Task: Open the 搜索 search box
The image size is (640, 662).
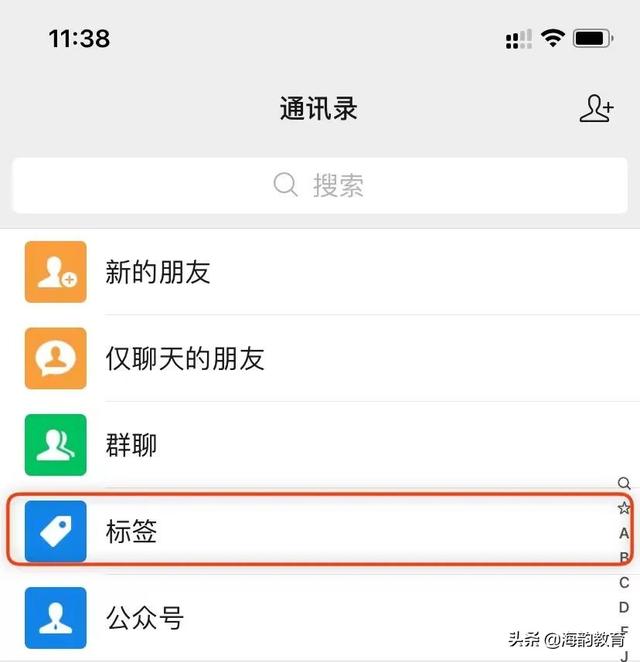Action: 319,185
